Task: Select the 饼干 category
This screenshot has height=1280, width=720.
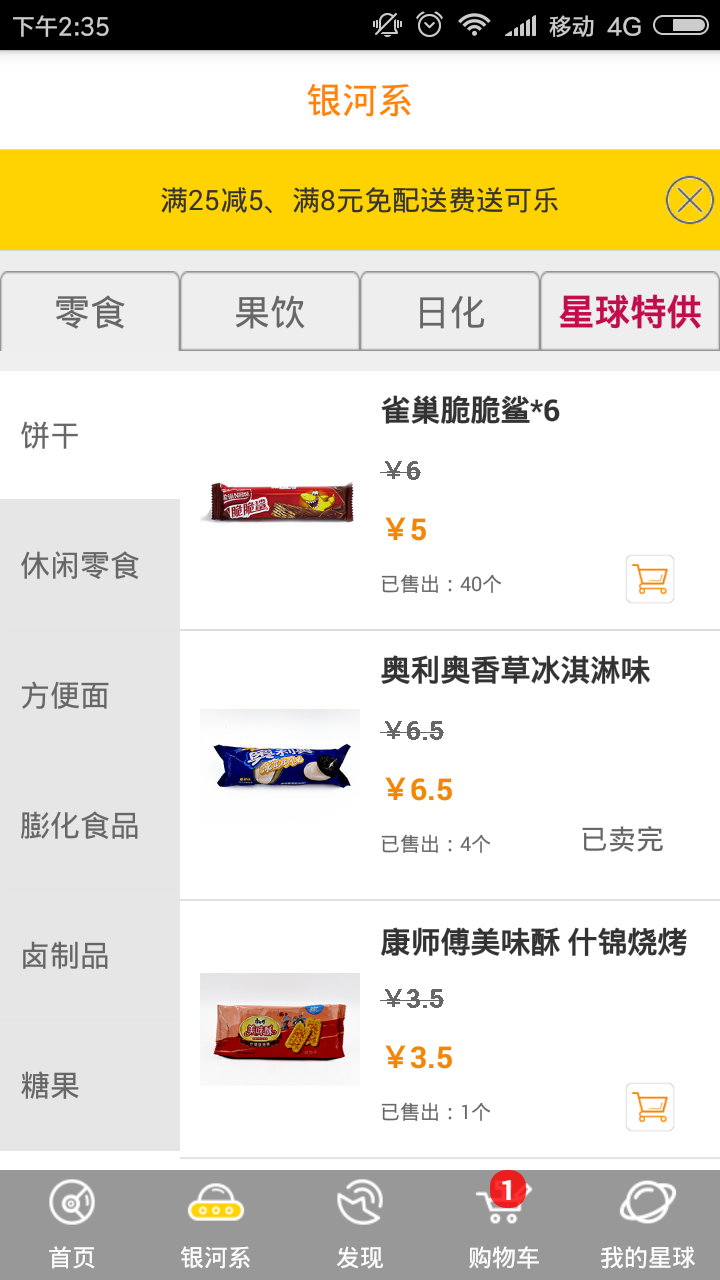Action: [90, 436]
